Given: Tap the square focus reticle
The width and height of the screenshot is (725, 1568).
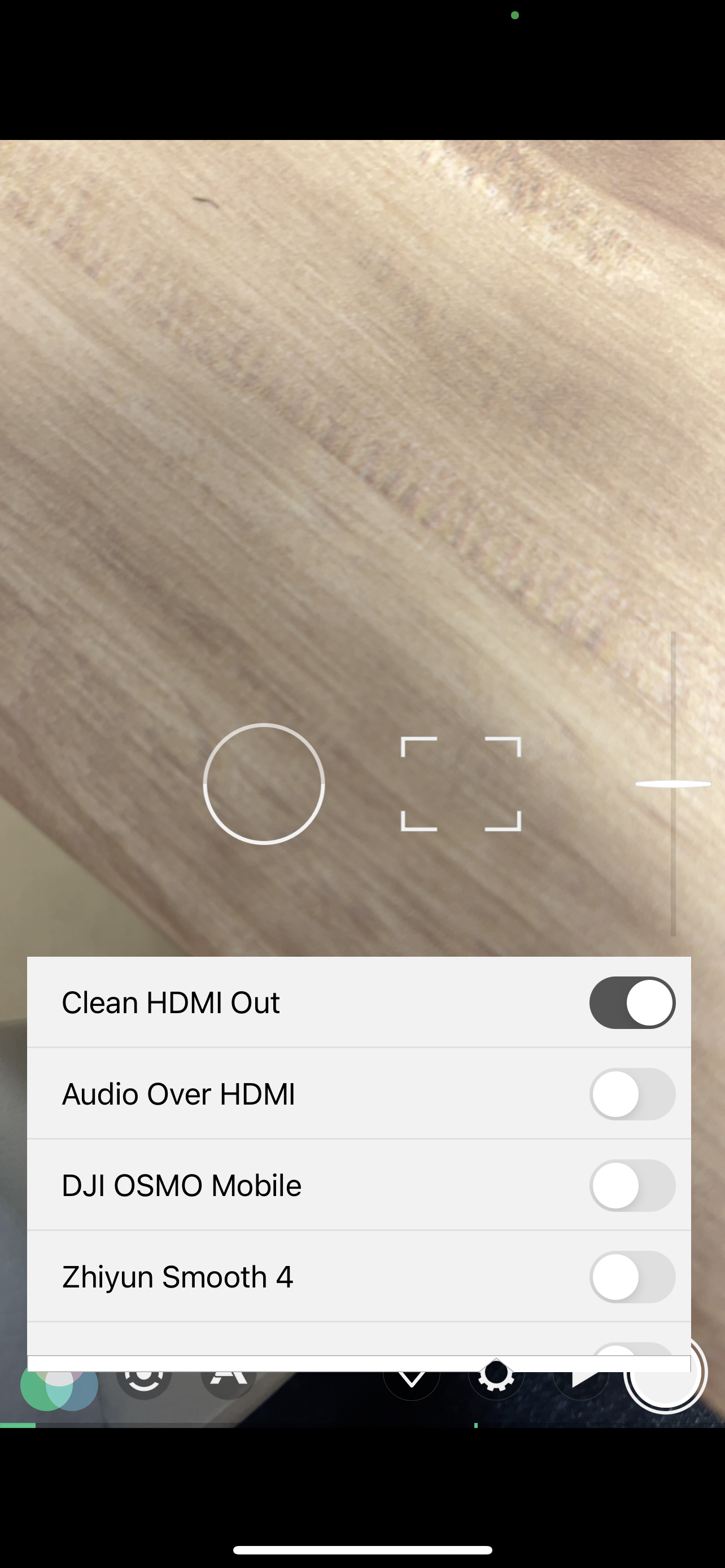Looking at the screenshot, I should (461, 783).
